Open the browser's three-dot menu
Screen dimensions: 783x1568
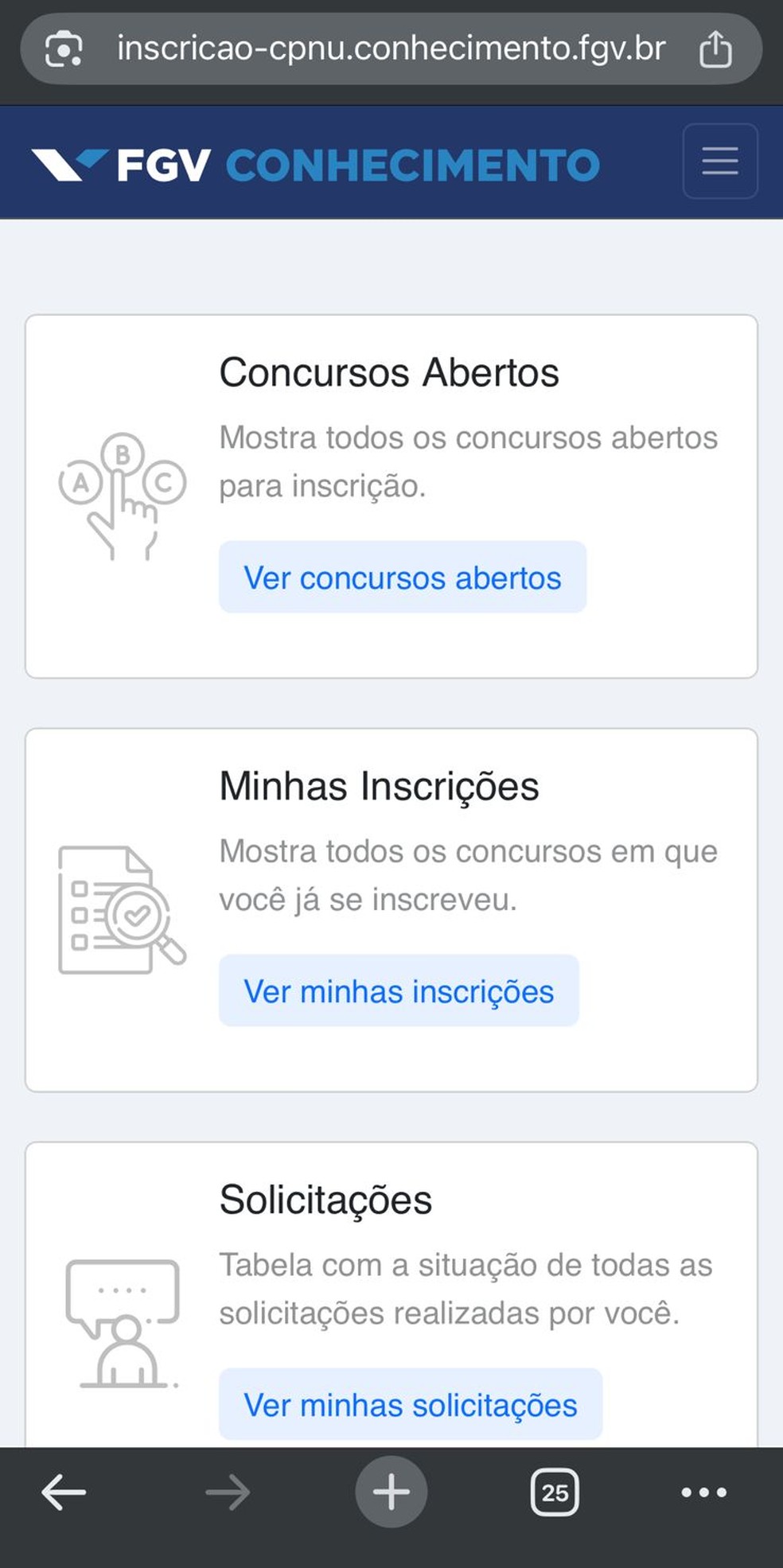tap(704, 1492)
